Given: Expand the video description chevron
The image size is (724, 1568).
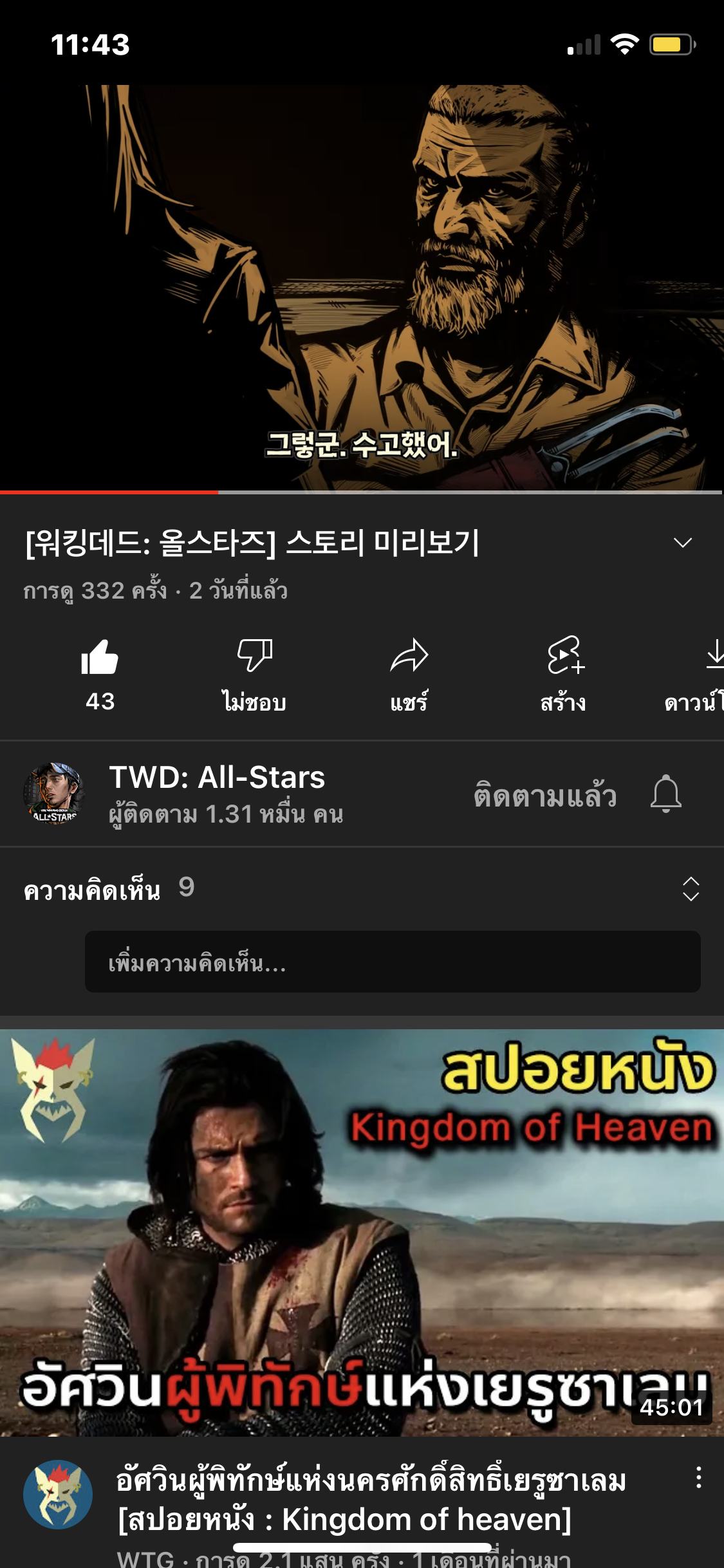Looking at the screenshot, I should tap(682, 543).
